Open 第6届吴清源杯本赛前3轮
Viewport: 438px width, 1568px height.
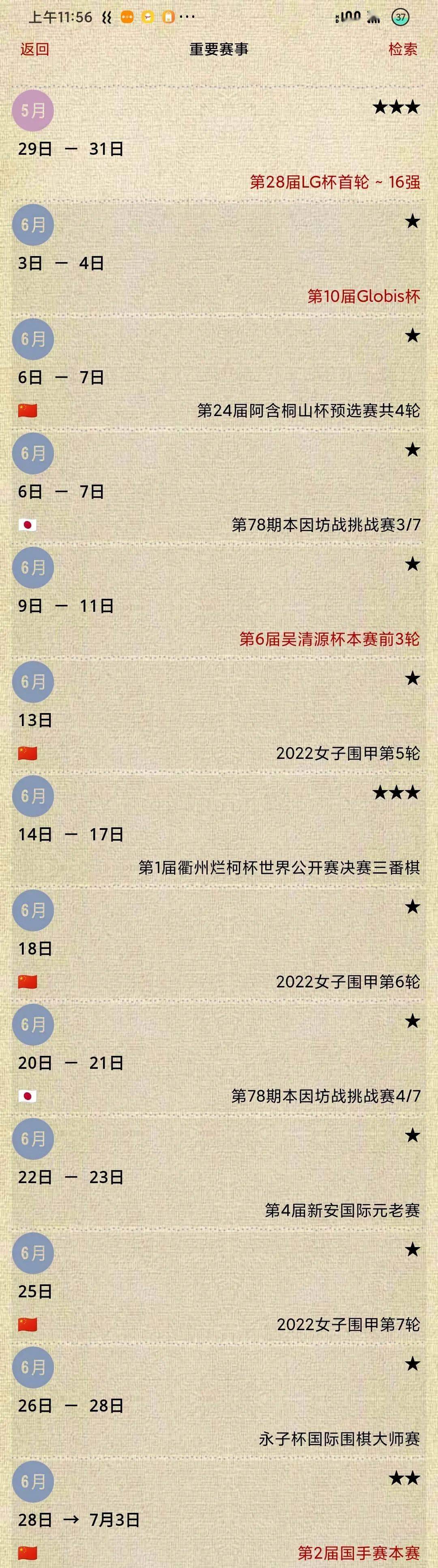tap(329, 639)
